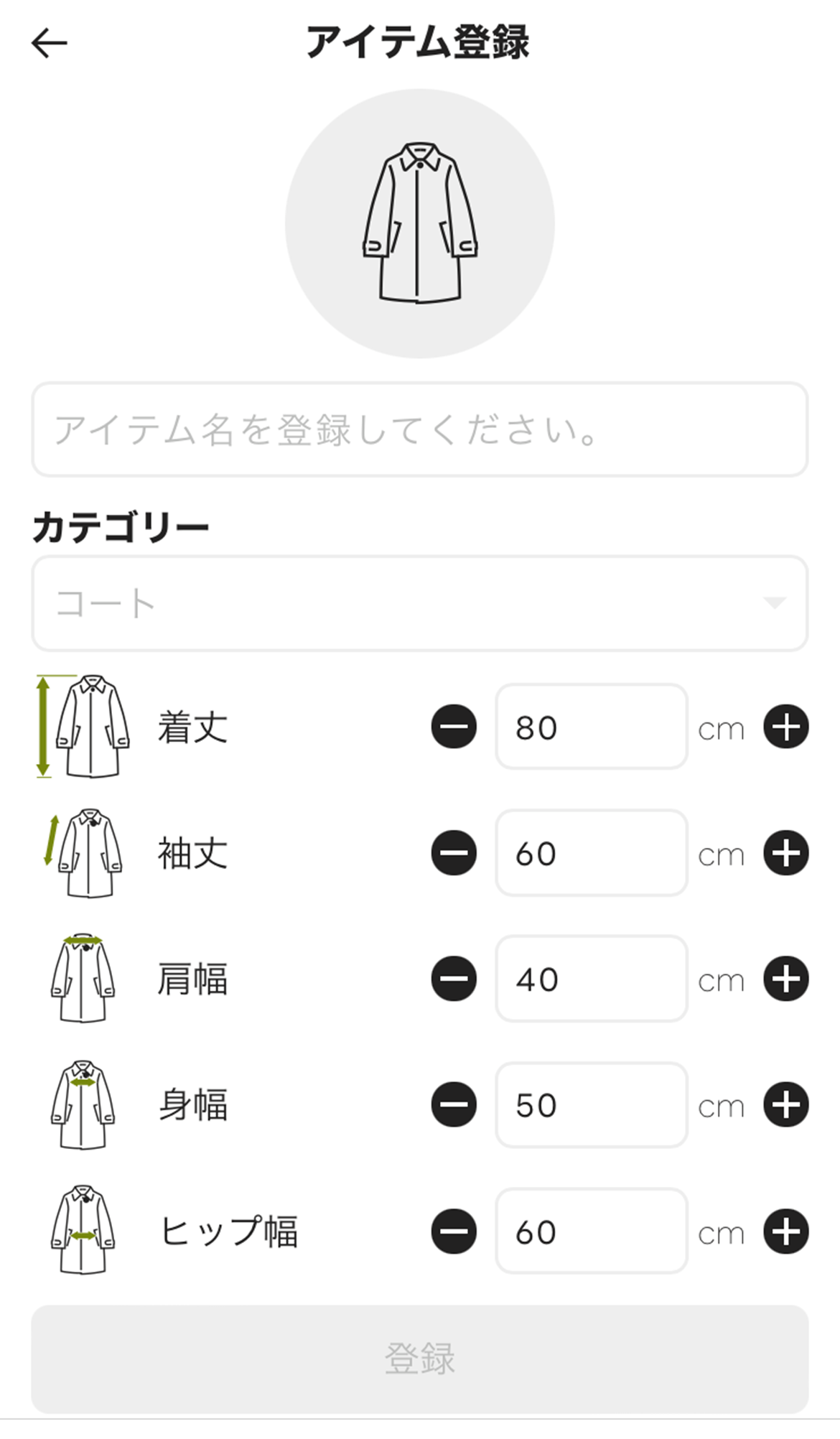Increase the ヒップ幅 value with plus
Screen dimensions: 840x1439
[x=786, y=1231]
